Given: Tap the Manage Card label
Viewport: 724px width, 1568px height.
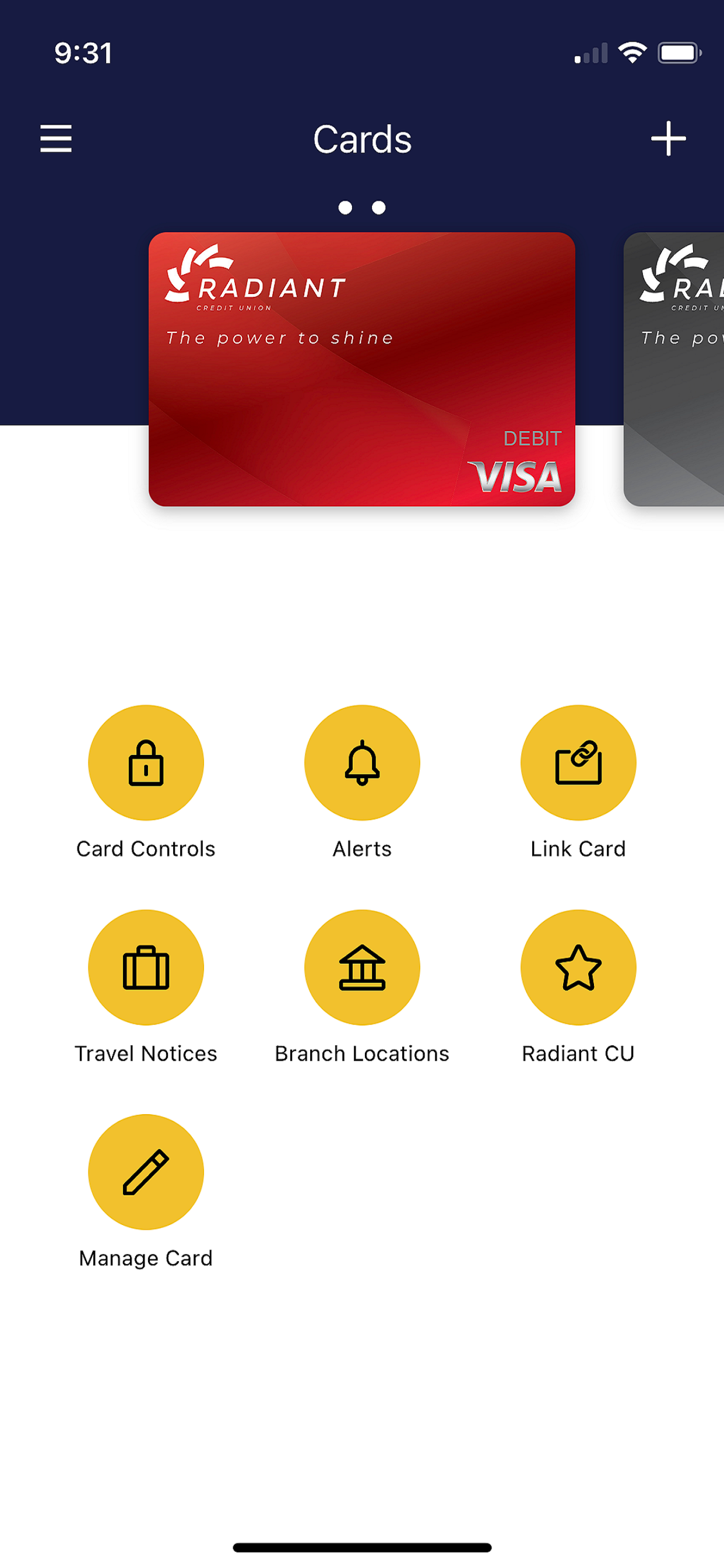Looking at the screenshot, I should pos(145,1258).
